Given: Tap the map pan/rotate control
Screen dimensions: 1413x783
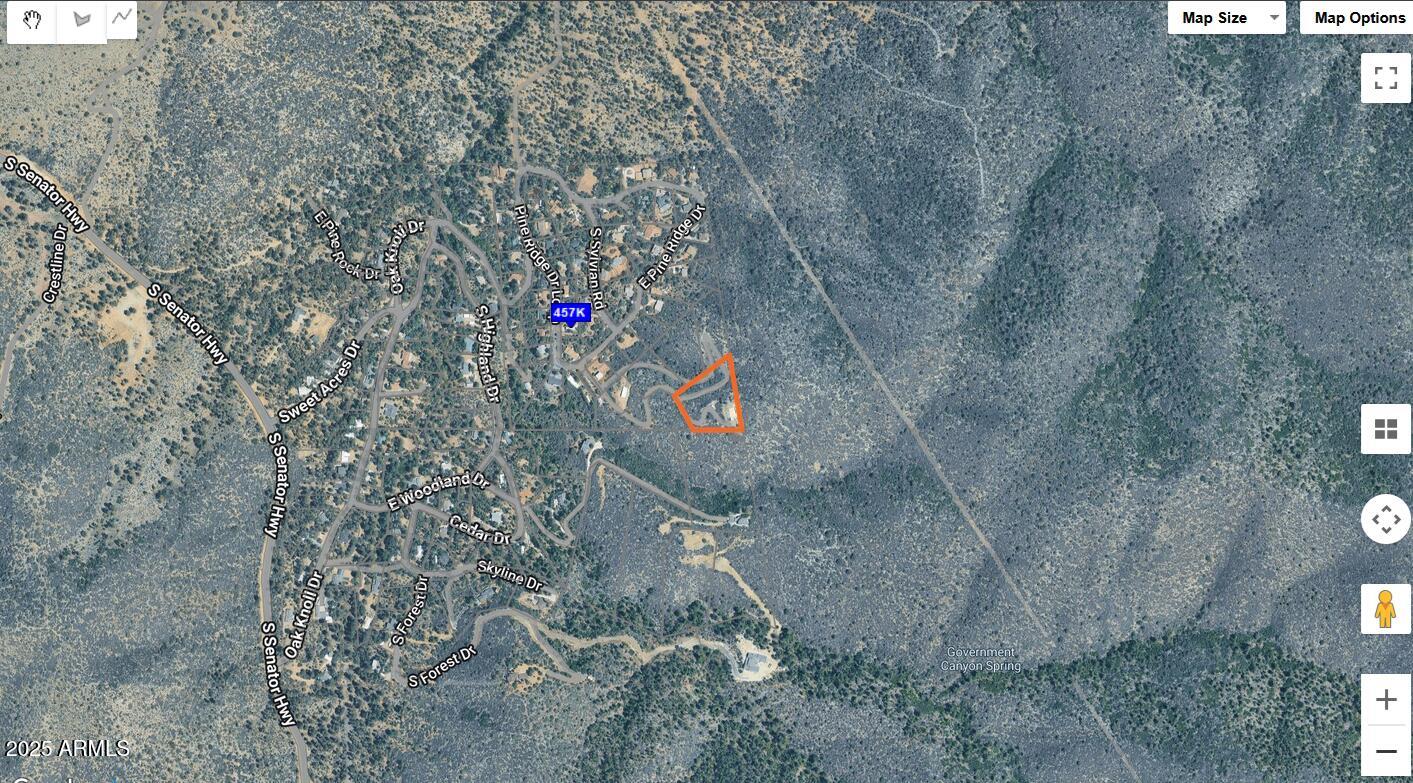Looking at the screenshot, I should (1385, 520).
